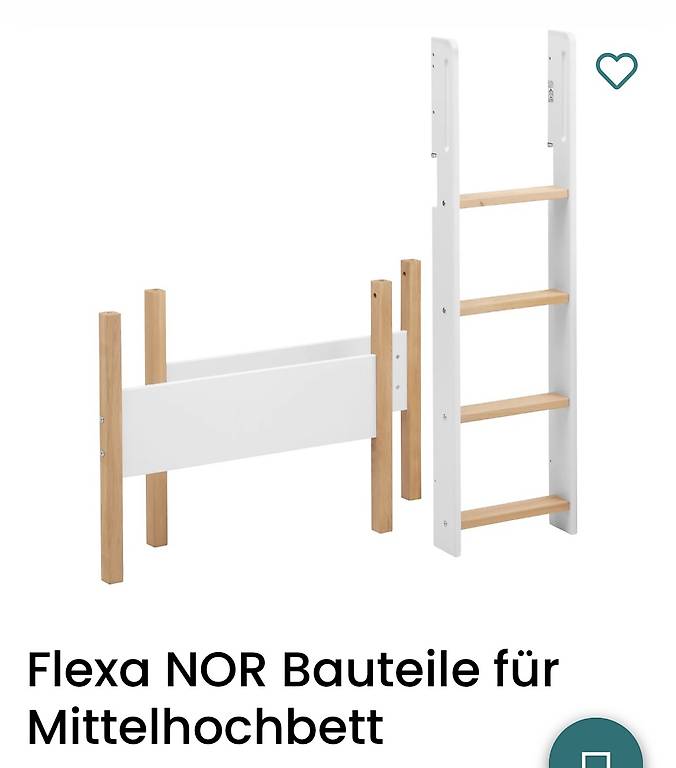Tap the teal round floating button
This screenshot has width=676, height=768.
pyautogui.click(x=596, y=744)
